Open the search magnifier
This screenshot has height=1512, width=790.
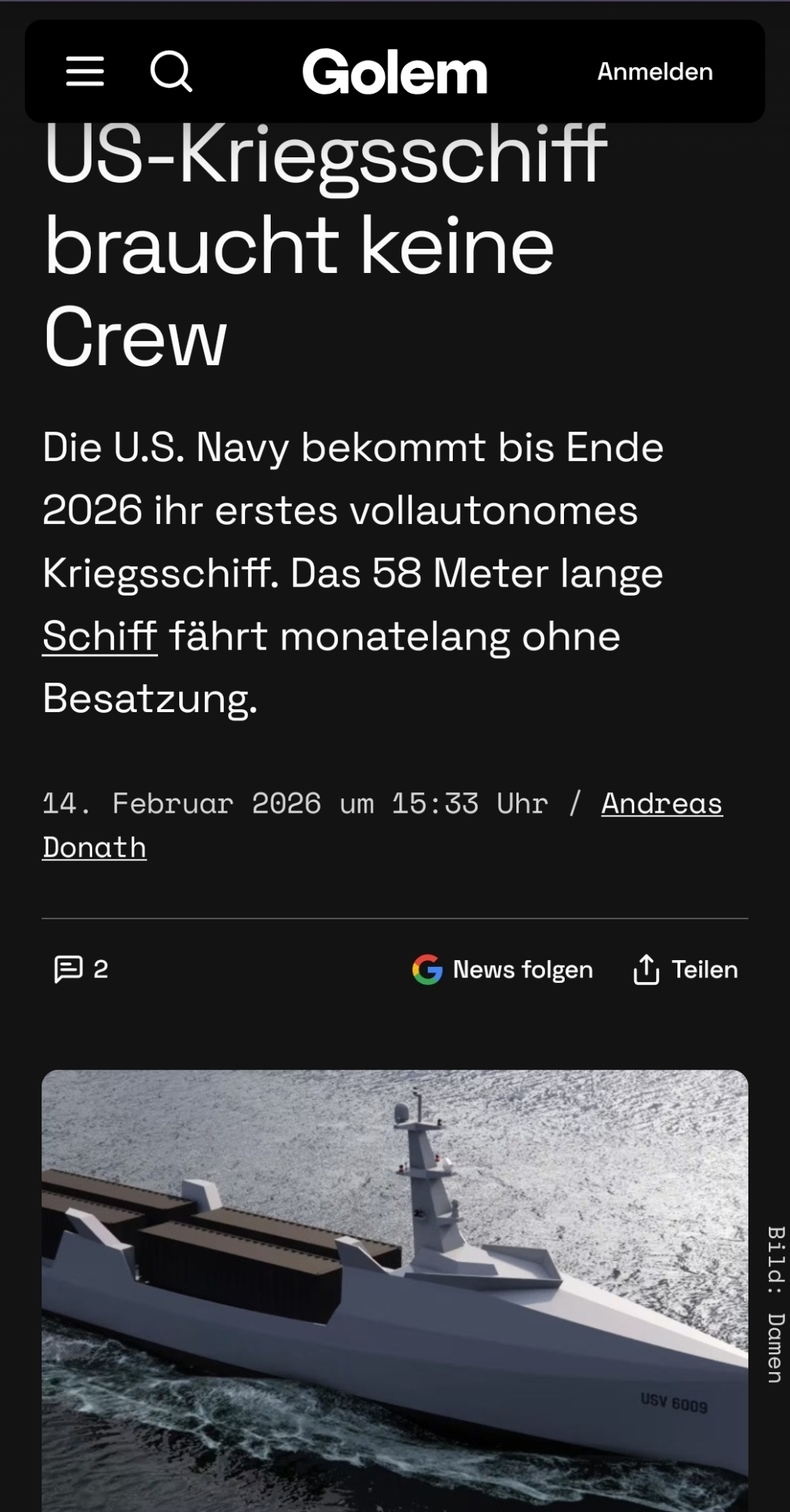click(171, 72)
